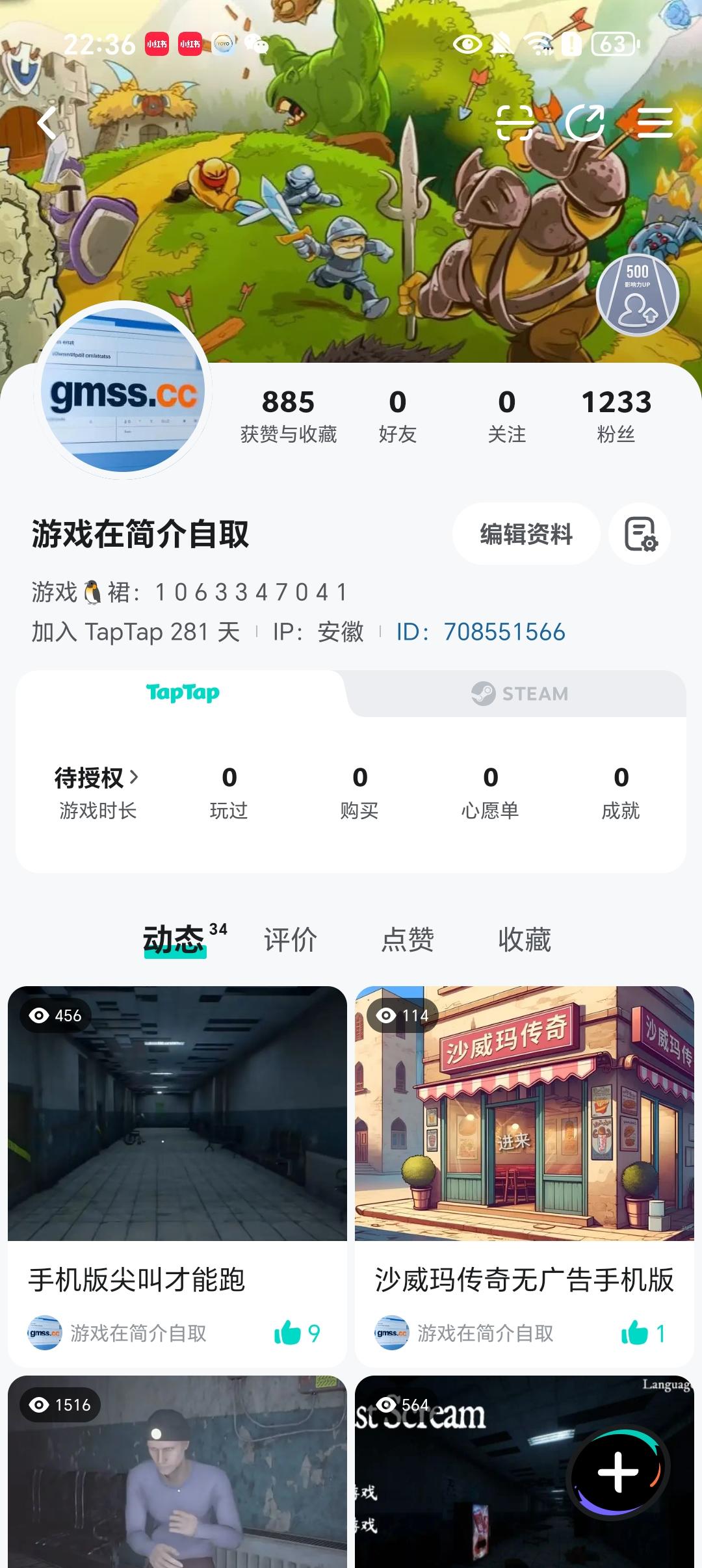Open the hamburger menu

click(x=655, y=123)
